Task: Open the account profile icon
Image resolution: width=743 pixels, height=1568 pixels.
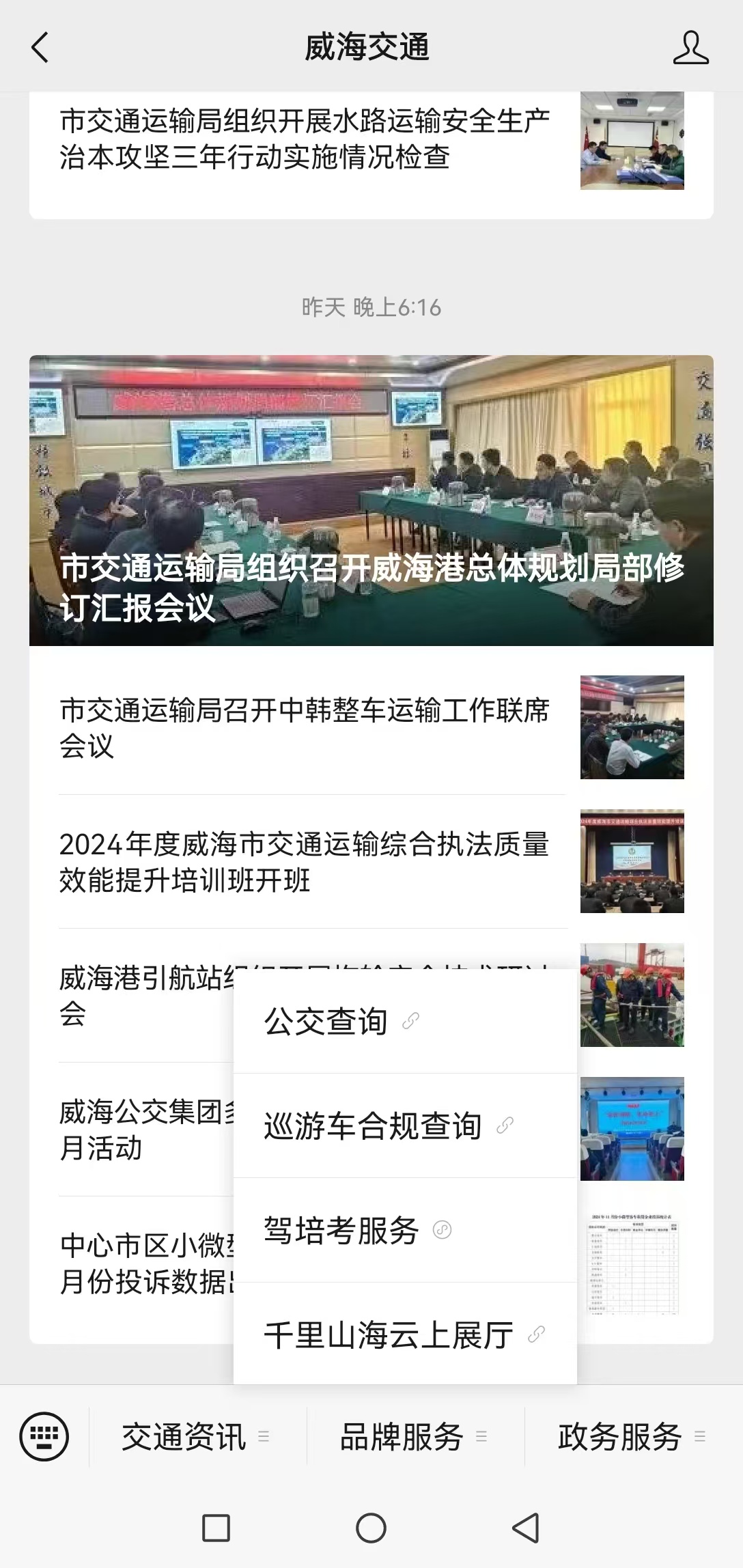Action: (690, 48)
